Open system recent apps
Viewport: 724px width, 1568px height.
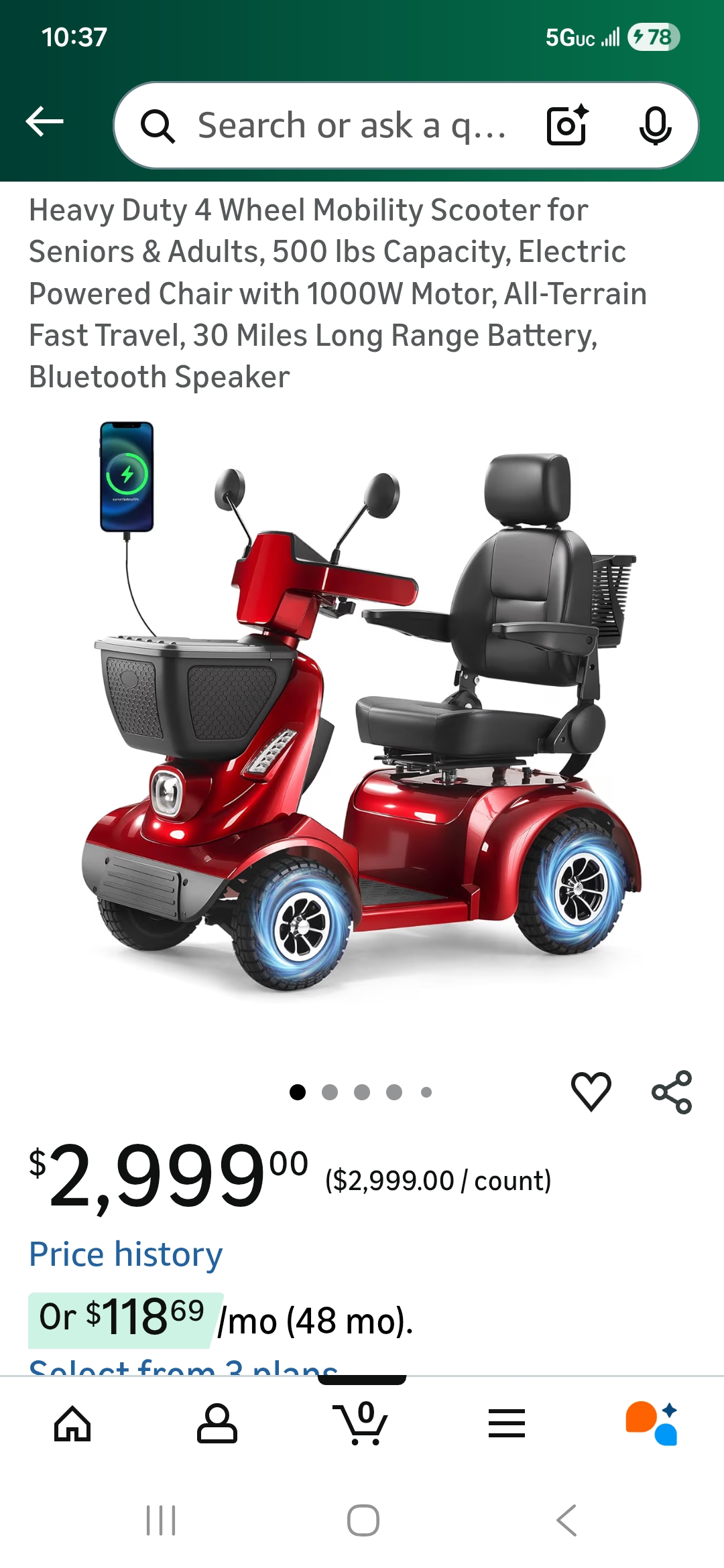click(x=161, y=1520)
